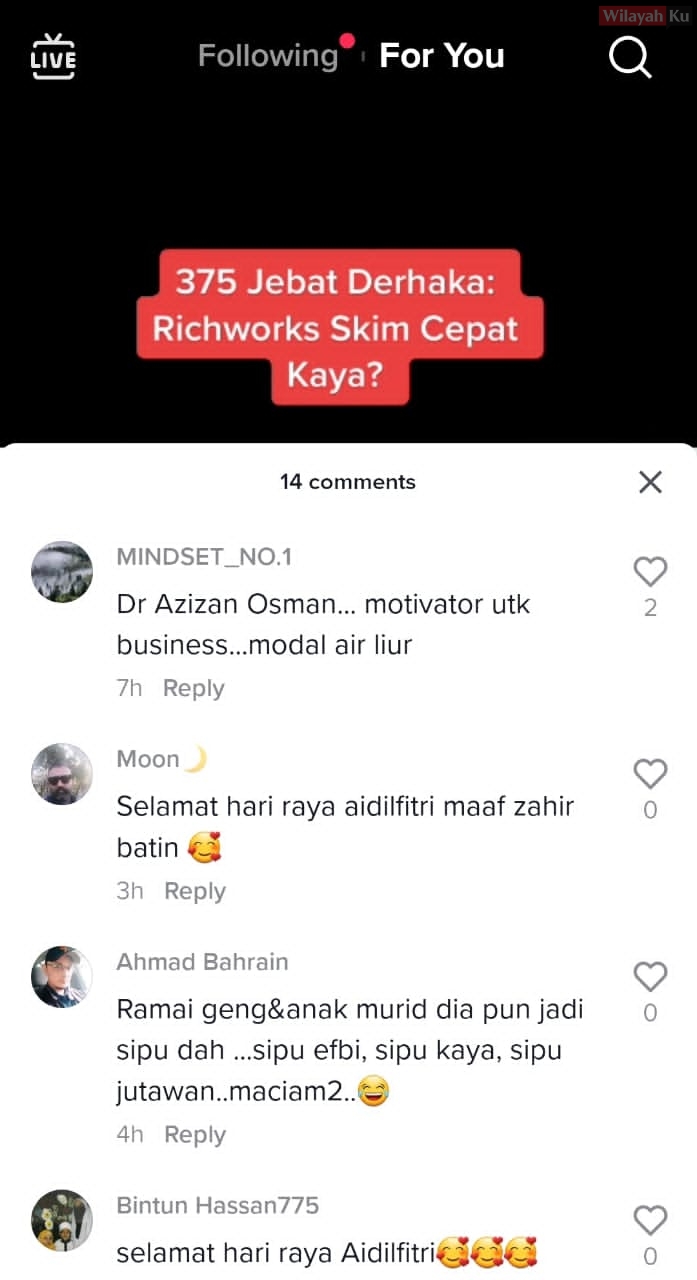
Task: Open Ahmad Bahrain's profile avatar
Action: pos(62,977)
